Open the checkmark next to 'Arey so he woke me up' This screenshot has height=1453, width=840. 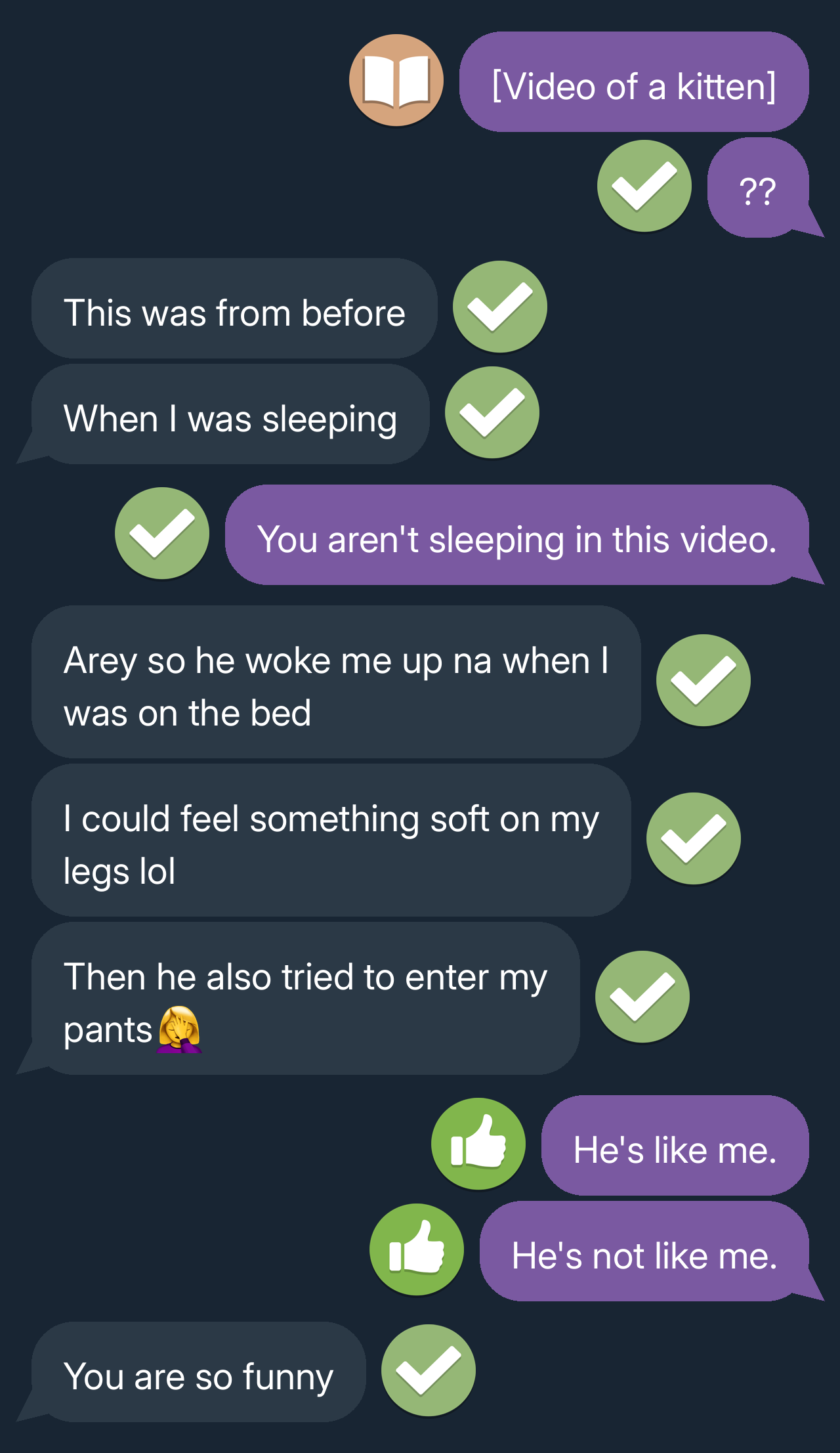click(x=703, y=680)
